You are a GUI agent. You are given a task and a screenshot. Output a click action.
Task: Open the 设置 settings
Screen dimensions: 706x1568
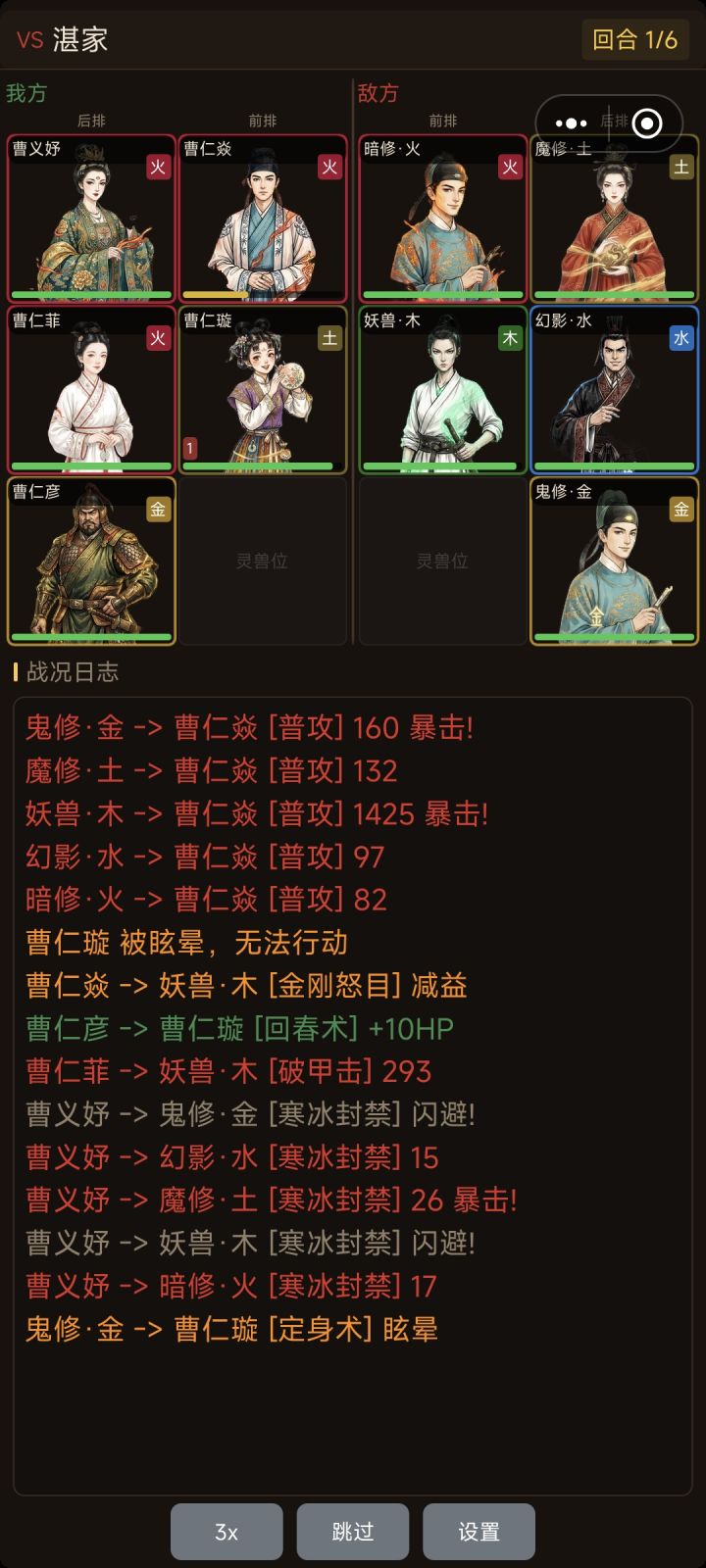point(479,1531)
